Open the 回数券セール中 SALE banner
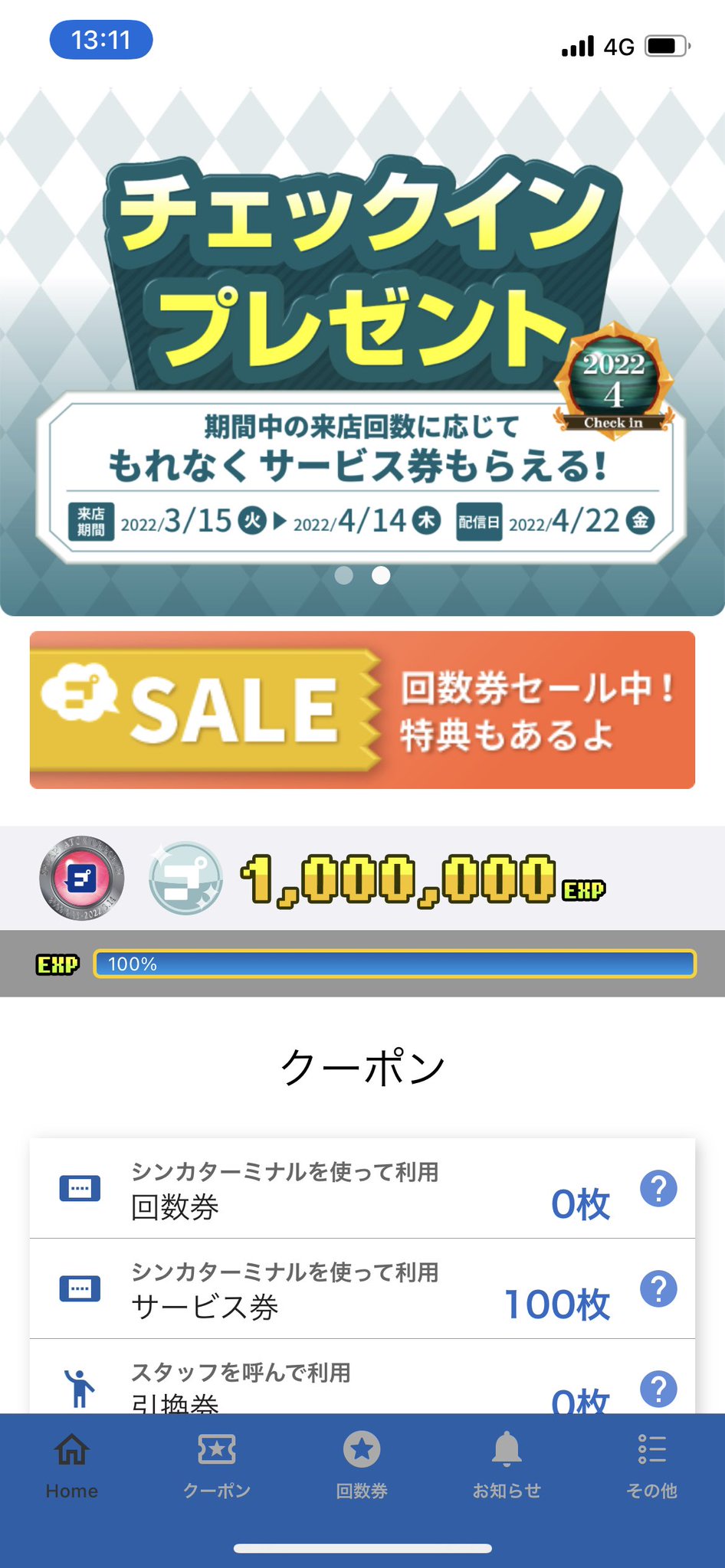This screenshot has height=1568, width=725. (362, 710)
